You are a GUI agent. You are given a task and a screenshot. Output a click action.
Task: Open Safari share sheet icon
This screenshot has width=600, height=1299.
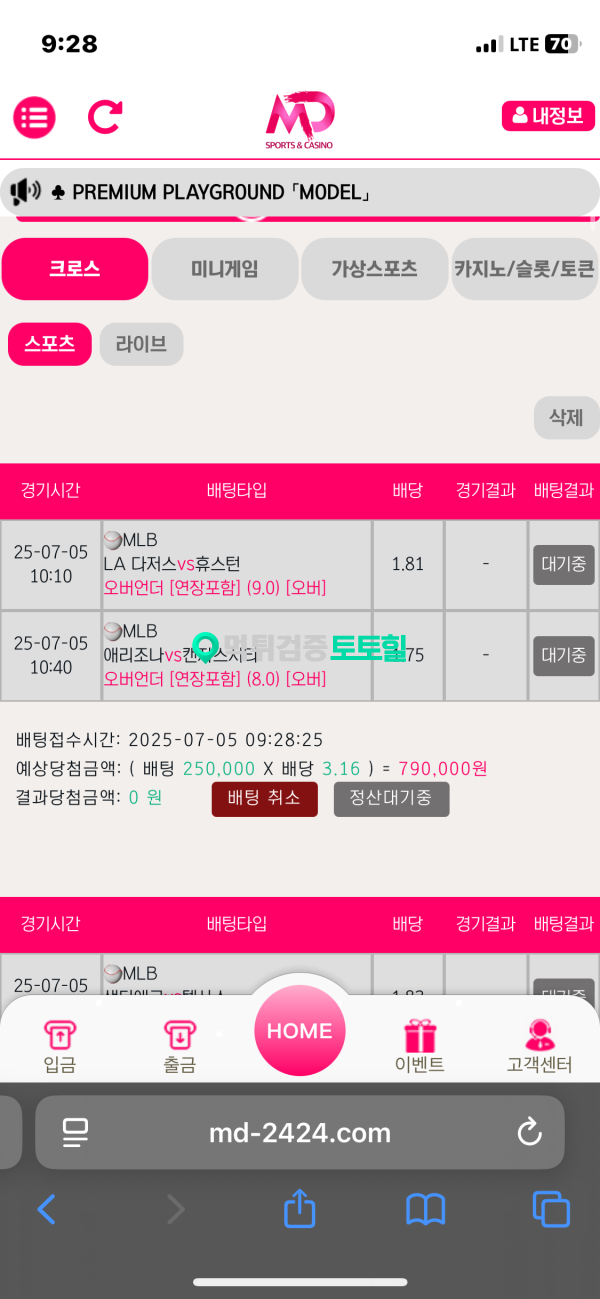300,1210
